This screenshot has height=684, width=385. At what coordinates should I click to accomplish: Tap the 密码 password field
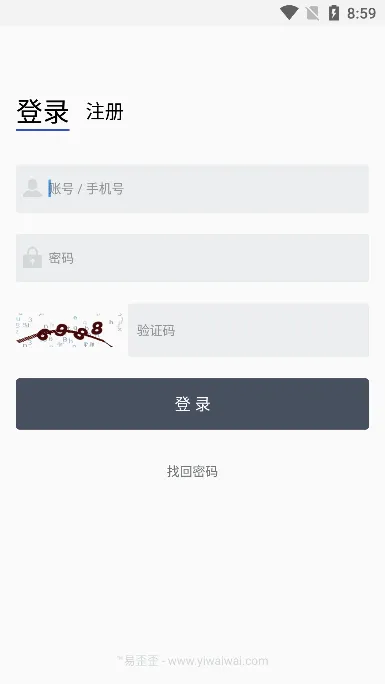coord(192,258)
